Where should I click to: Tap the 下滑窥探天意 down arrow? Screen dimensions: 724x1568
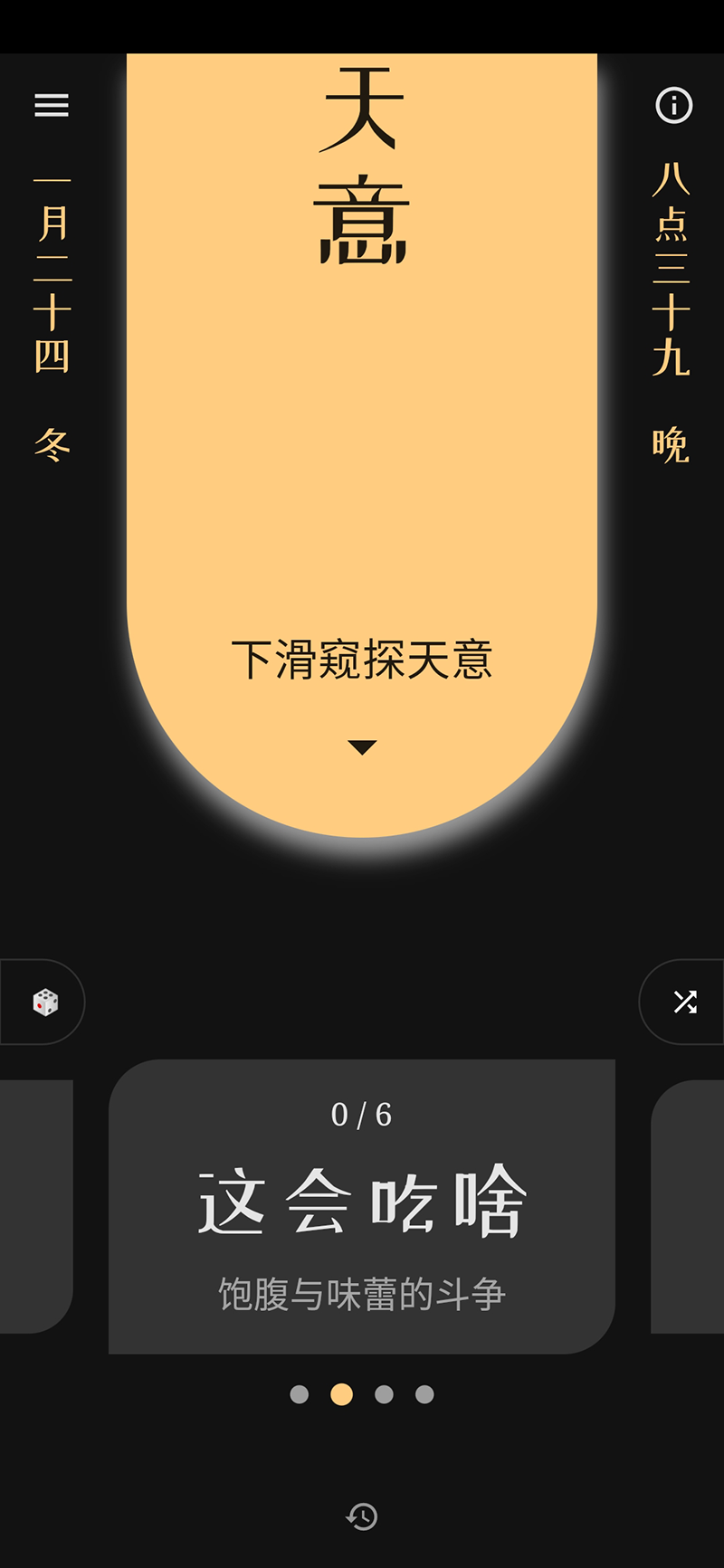(362, 747)
